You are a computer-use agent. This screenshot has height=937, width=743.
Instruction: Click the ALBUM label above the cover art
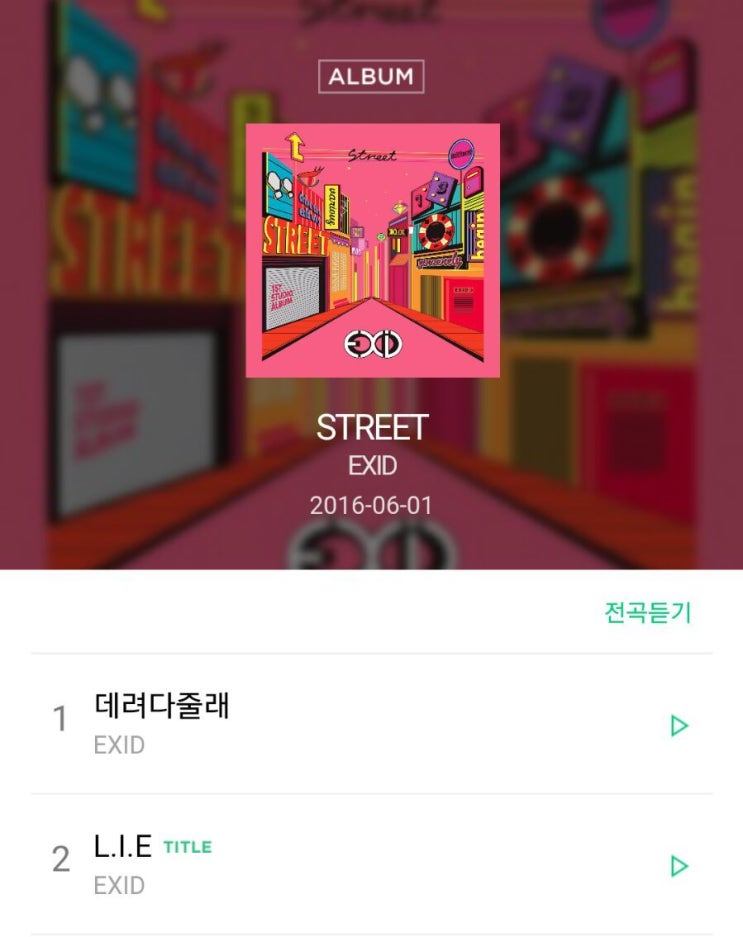(x=371, y=75)
